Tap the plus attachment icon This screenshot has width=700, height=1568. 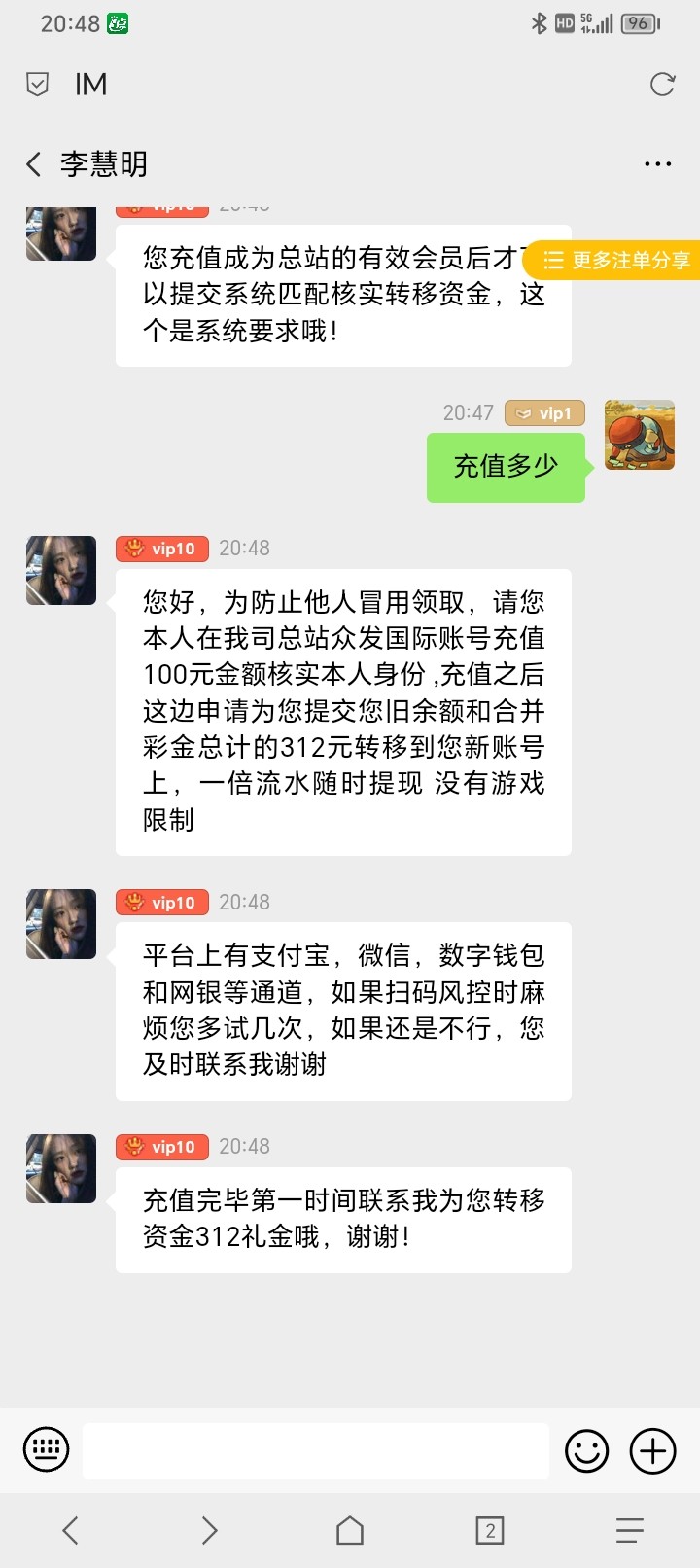point(651,1450)
